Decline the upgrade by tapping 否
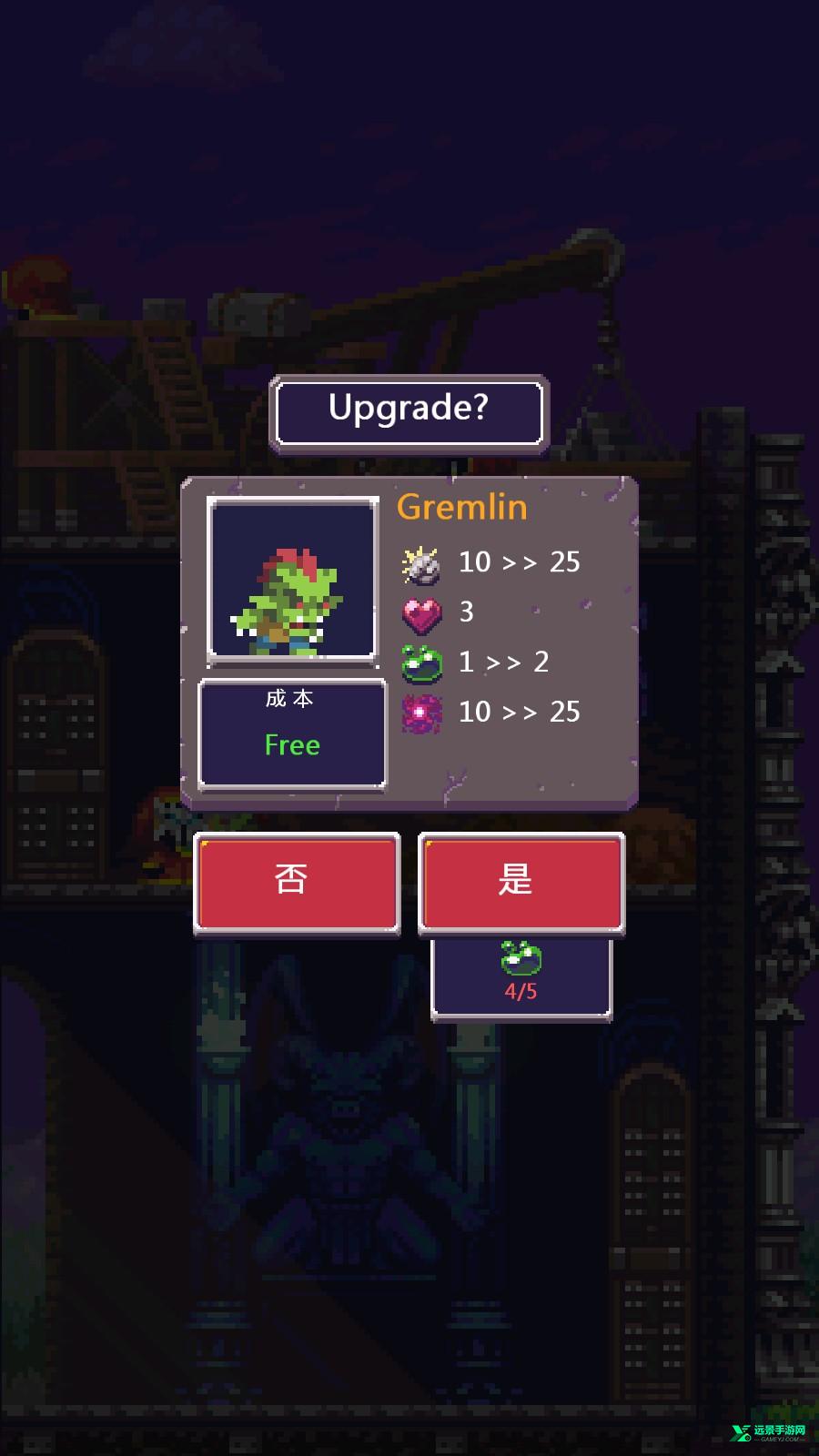 tap(296, 881)
